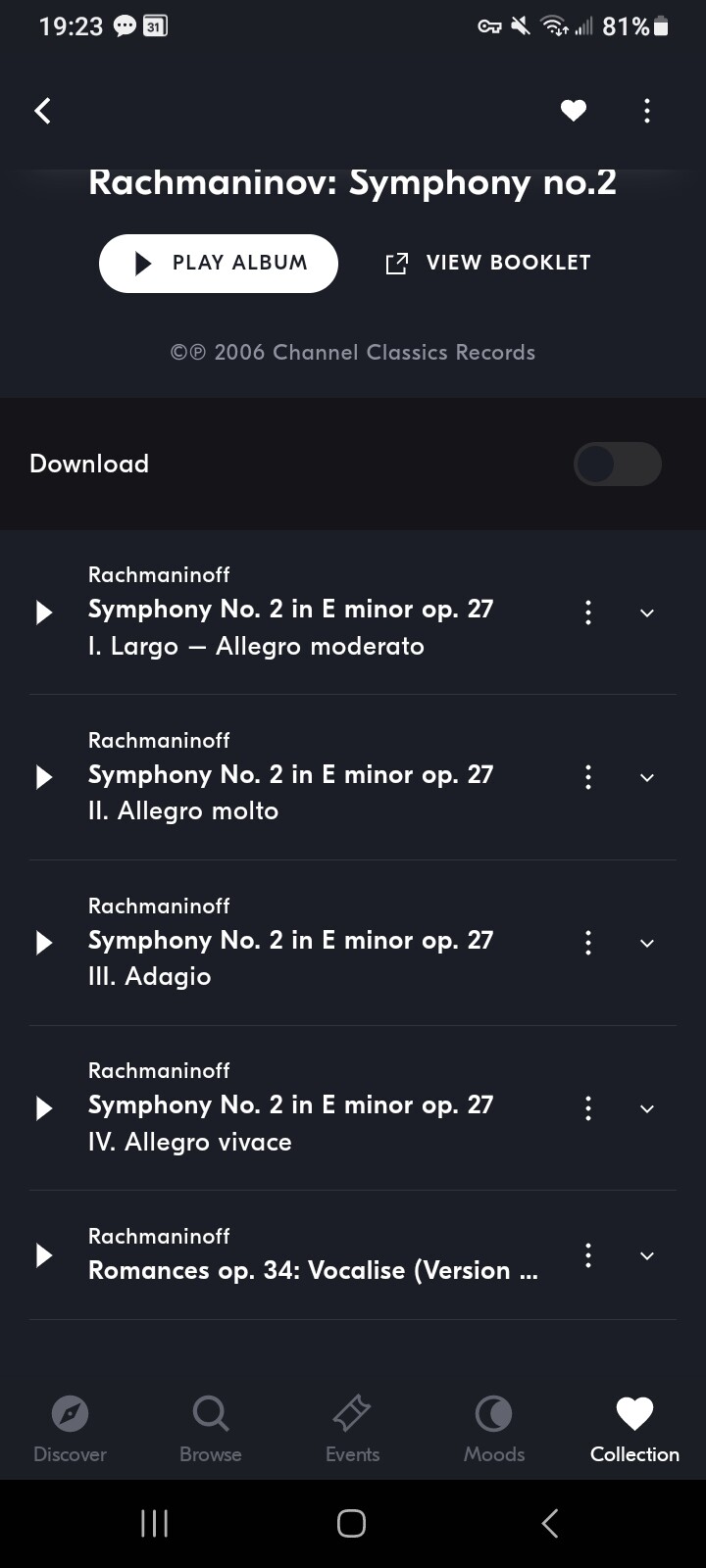706x1568 pixels.
Task: Open the album booklet
Action: point(488,263)
